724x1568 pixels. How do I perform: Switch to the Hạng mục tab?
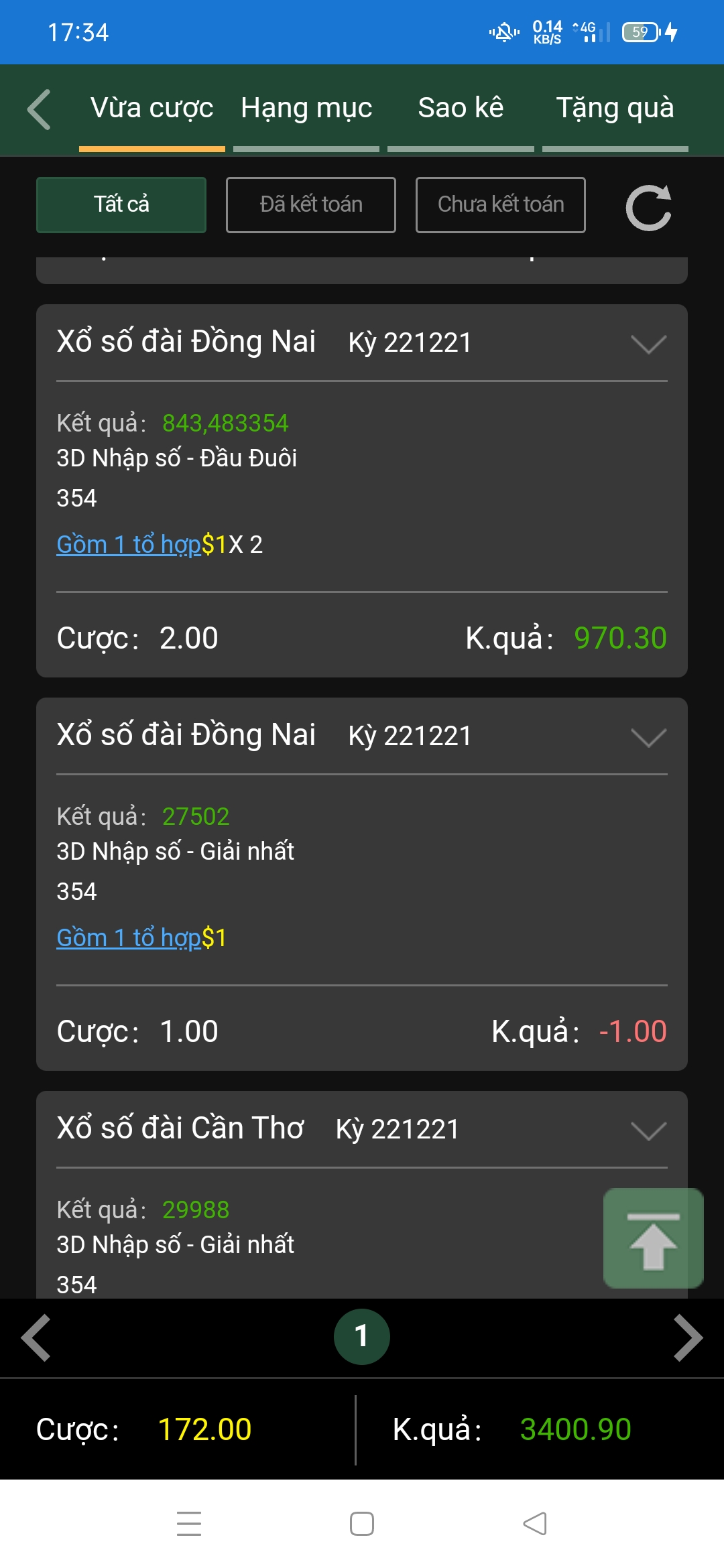[306, 109]
